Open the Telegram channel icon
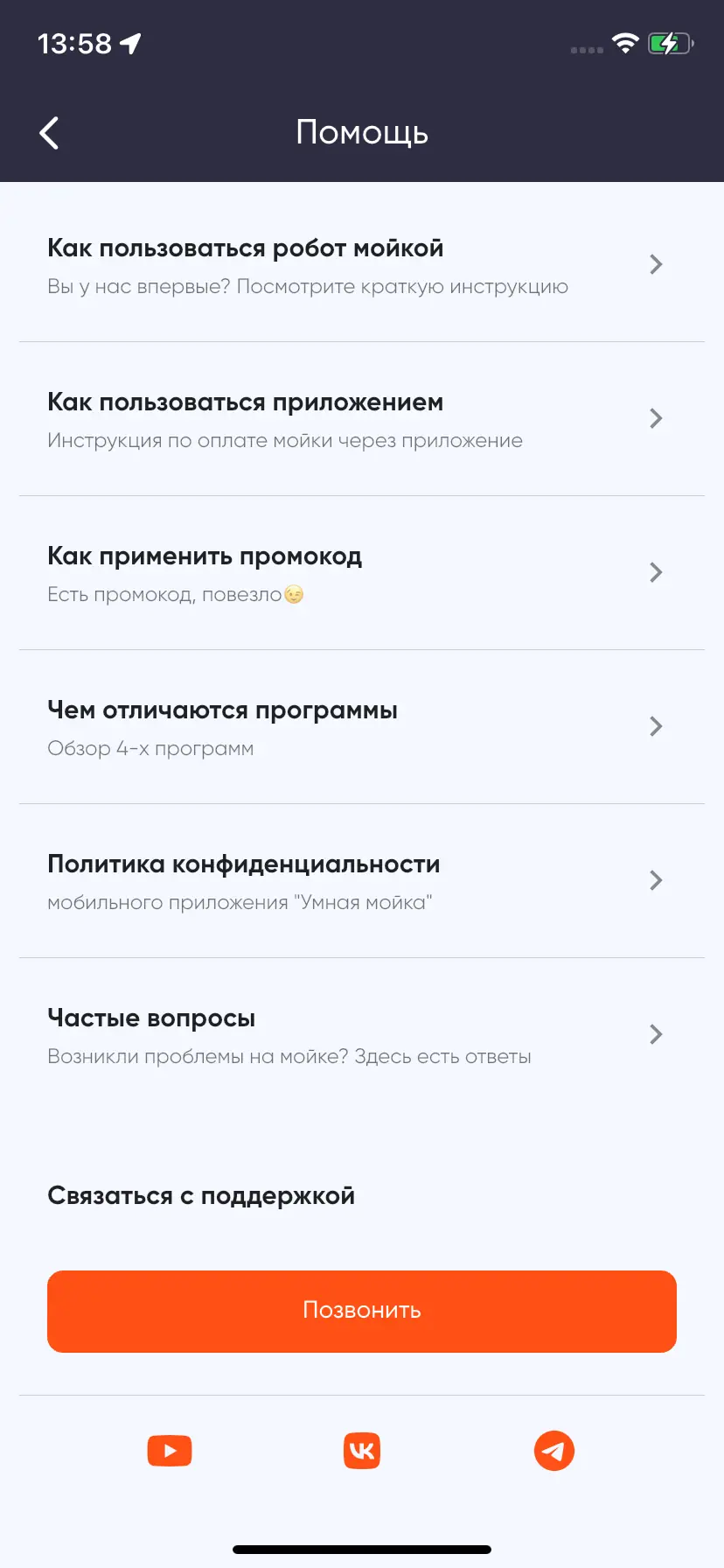 554,1451
